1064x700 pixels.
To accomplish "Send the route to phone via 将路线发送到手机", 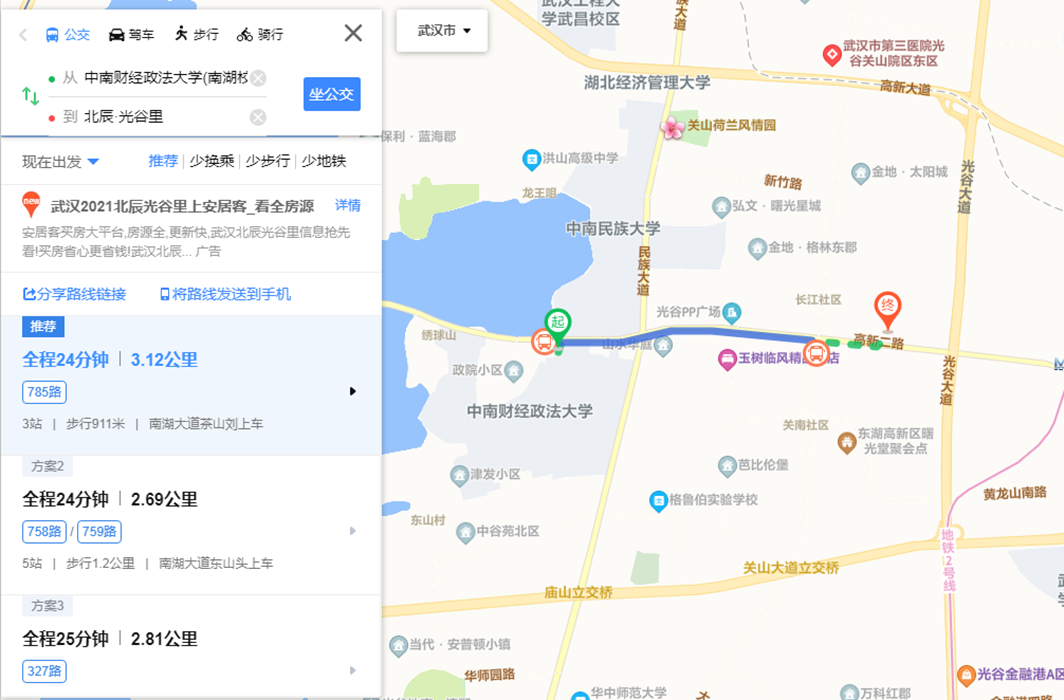I will tap(225, 294).
